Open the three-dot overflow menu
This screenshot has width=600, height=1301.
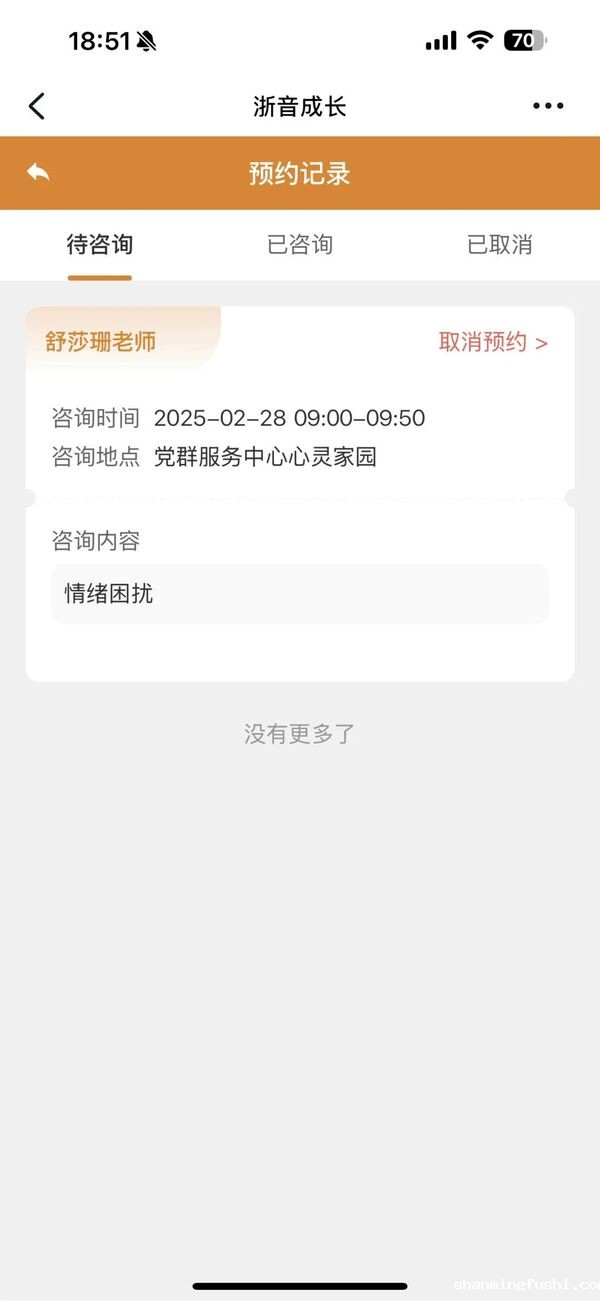548,106
